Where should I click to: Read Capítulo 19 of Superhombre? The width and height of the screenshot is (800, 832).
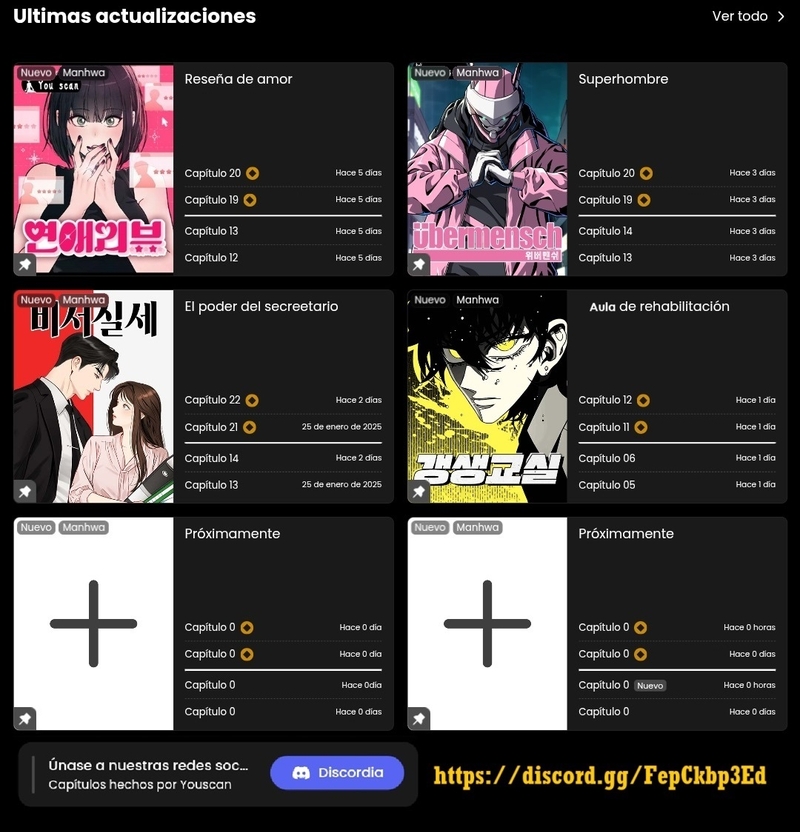point(605,200)
